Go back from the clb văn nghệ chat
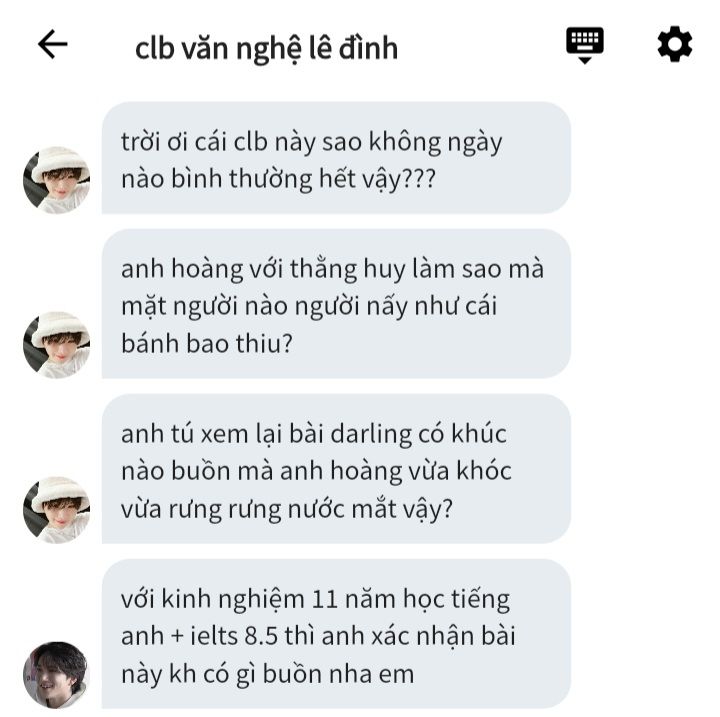Image resolution: width=720 pixels, height=717 pixels. pyautogui.click(x=52, y=45)
